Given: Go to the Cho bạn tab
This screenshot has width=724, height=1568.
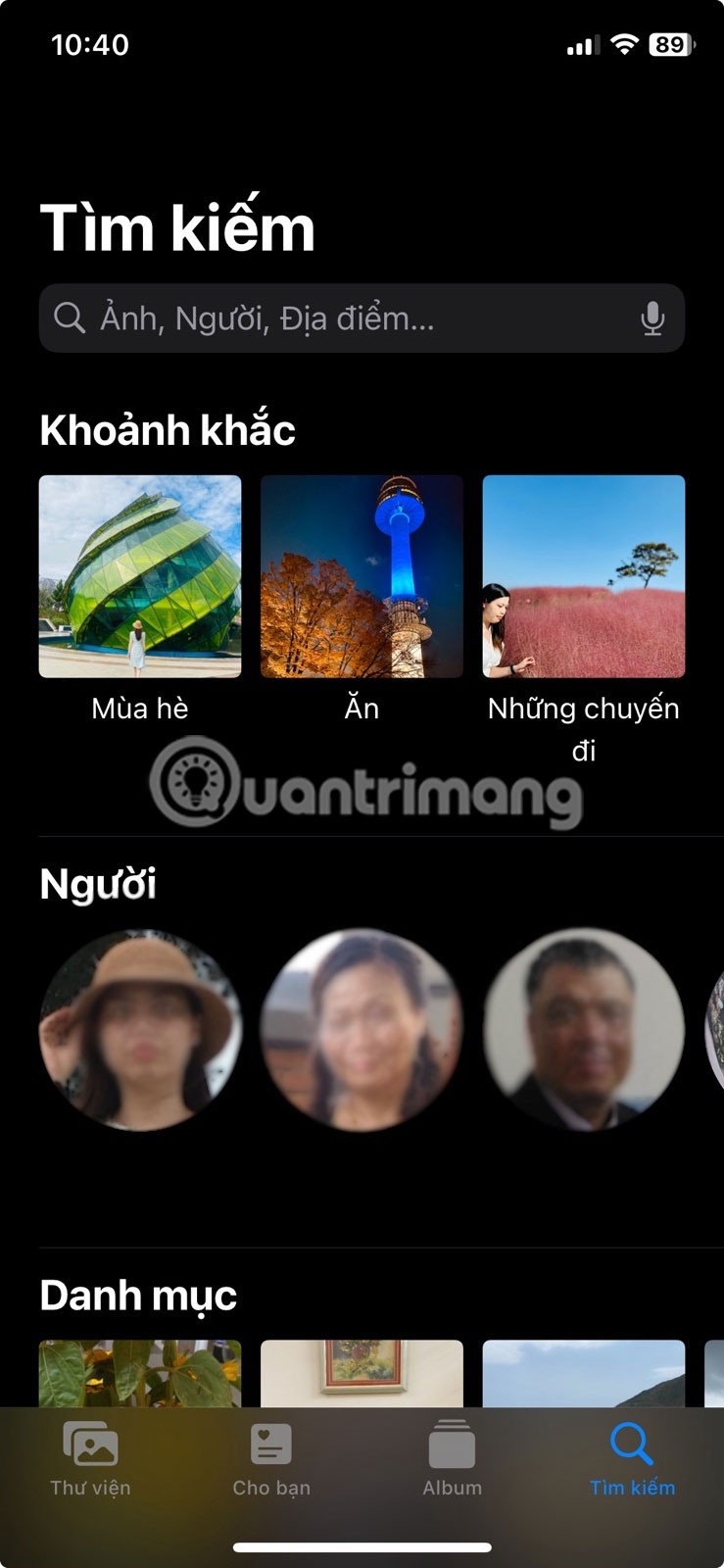Looking at the screenshot, I should (271, 1458).
